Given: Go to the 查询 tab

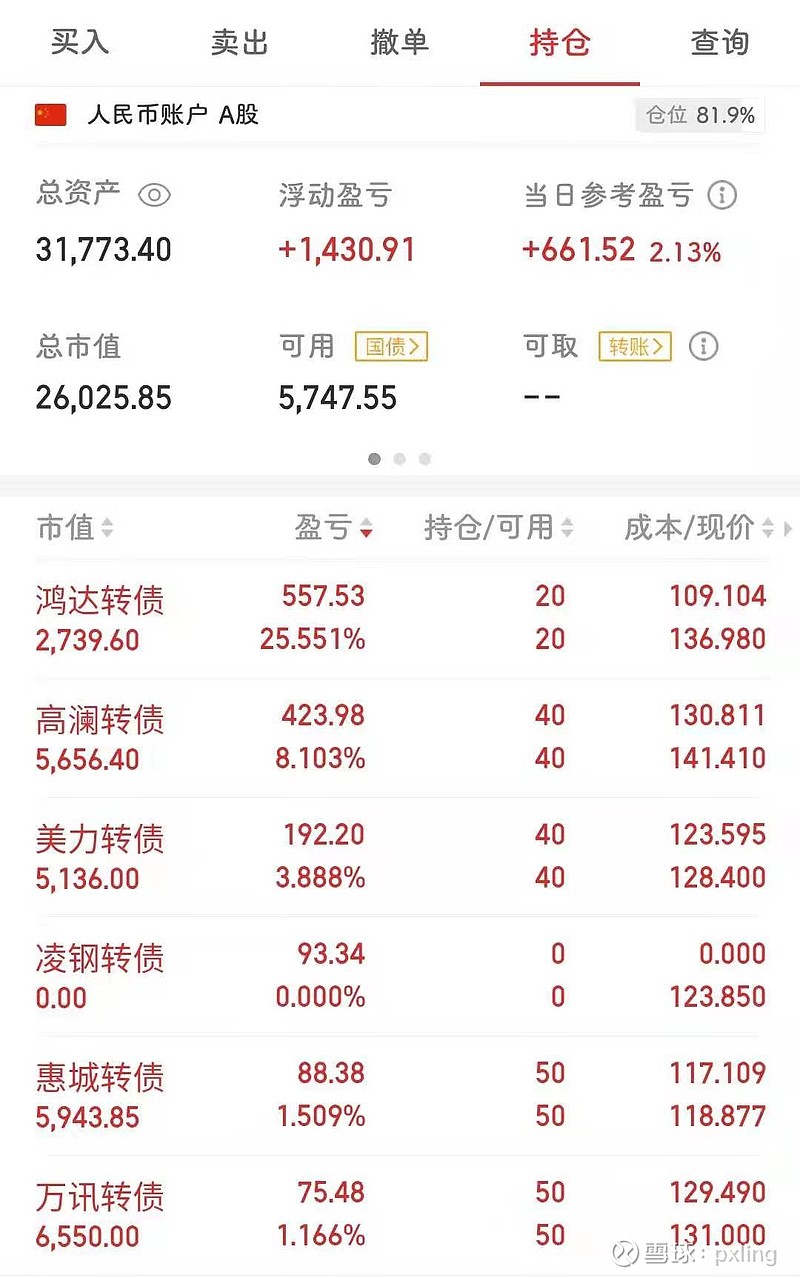Looking at the screenshot, I should [719, 43].
